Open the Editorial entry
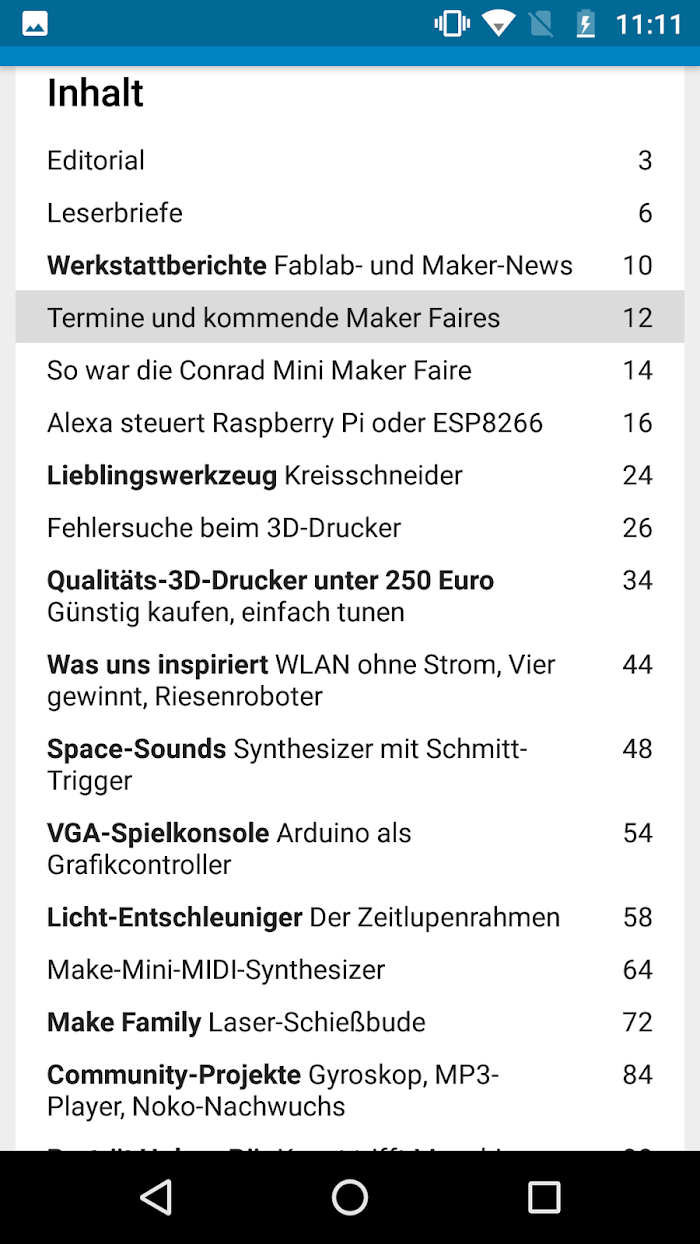Viewport: 700px width, 1244px height. (x=350, y=160)
